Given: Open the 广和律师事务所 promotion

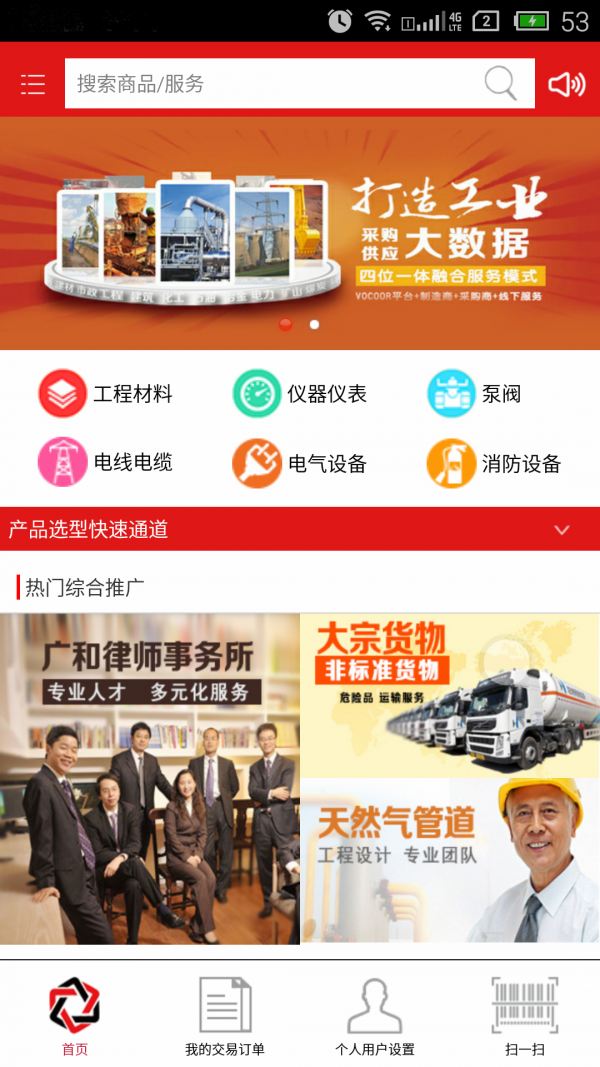Looking at the screenshot, I should (x=150, y=779).
